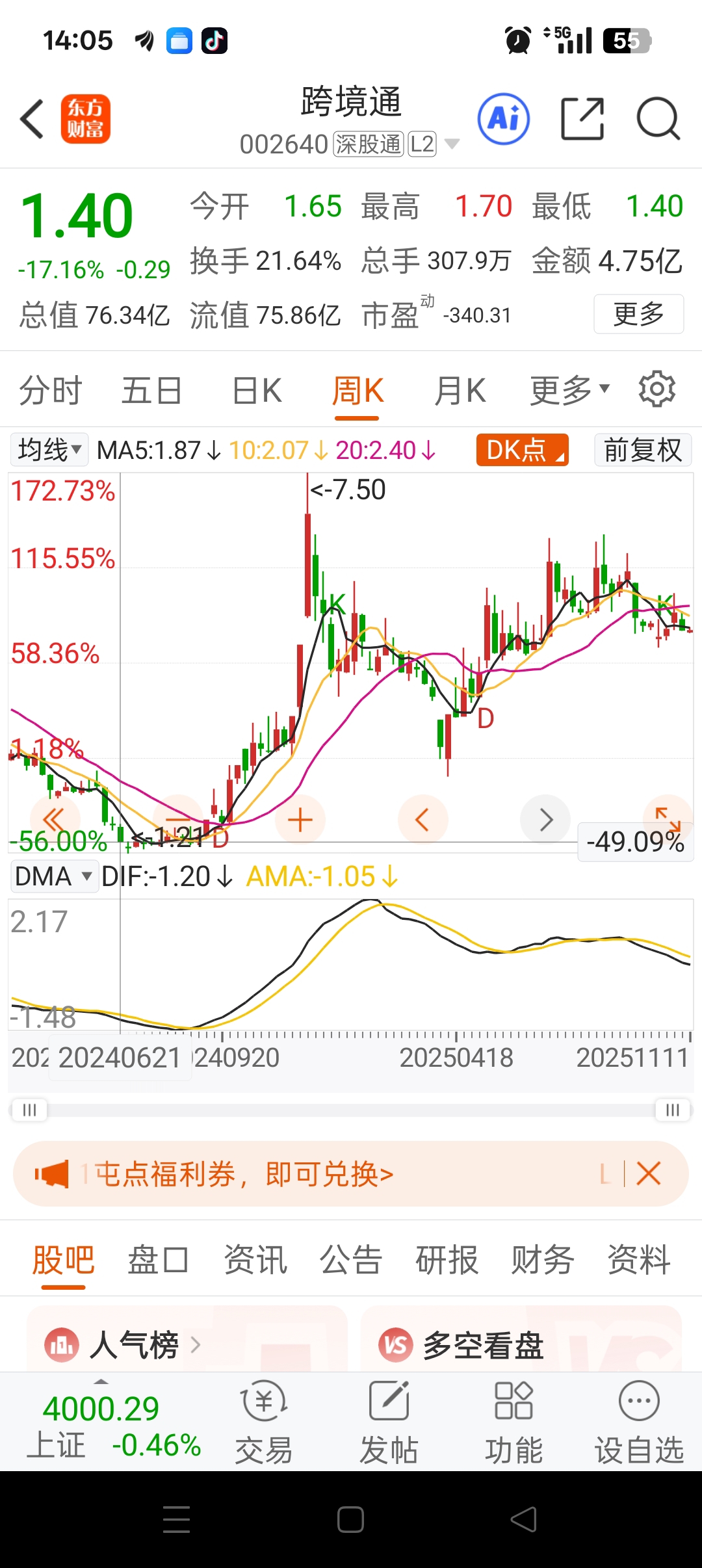Image resolution: width=702 pixels, height=1568 pixels.
Task: Switch to the 月K chart tab
Action: [460, 391]
